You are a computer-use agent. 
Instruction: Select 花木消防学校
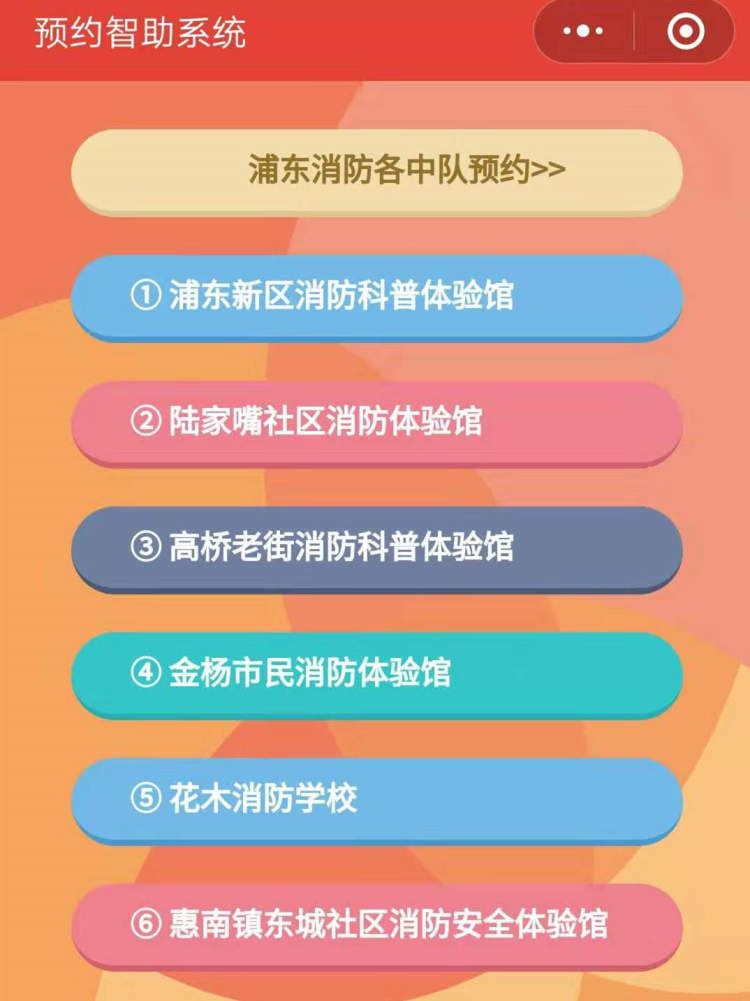pos(376,799)
